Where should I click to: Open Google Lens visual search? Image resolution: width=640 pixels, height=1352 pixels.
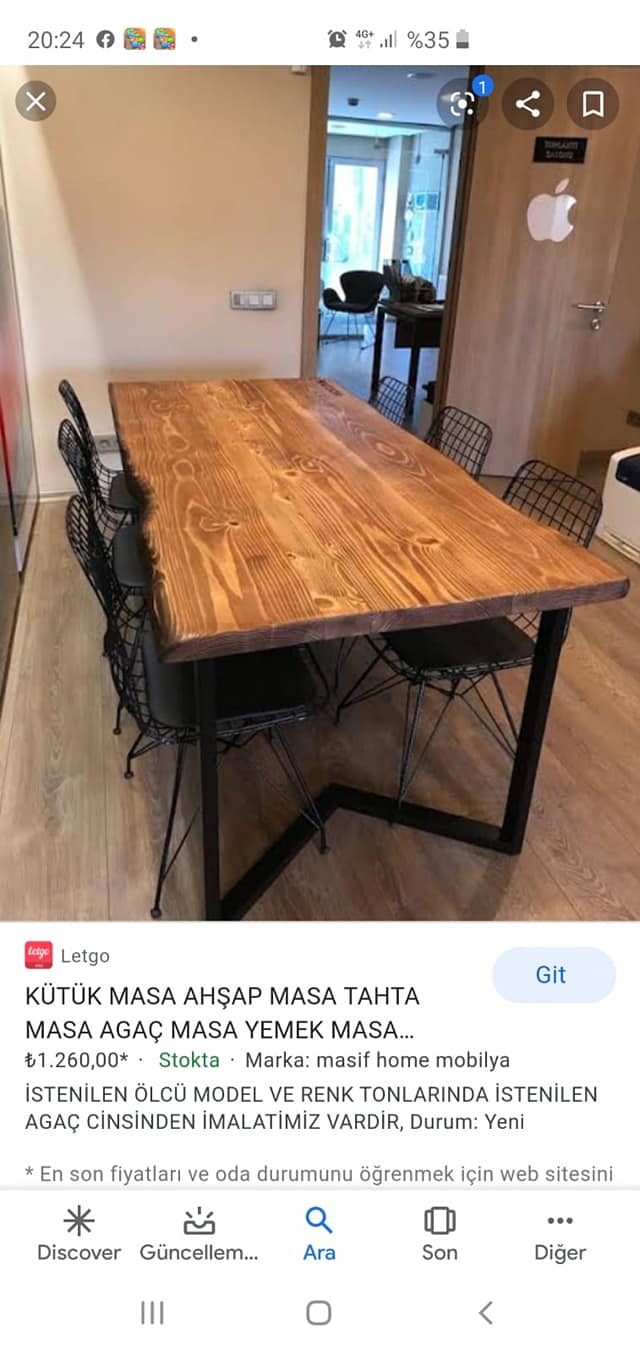[464, 103]
